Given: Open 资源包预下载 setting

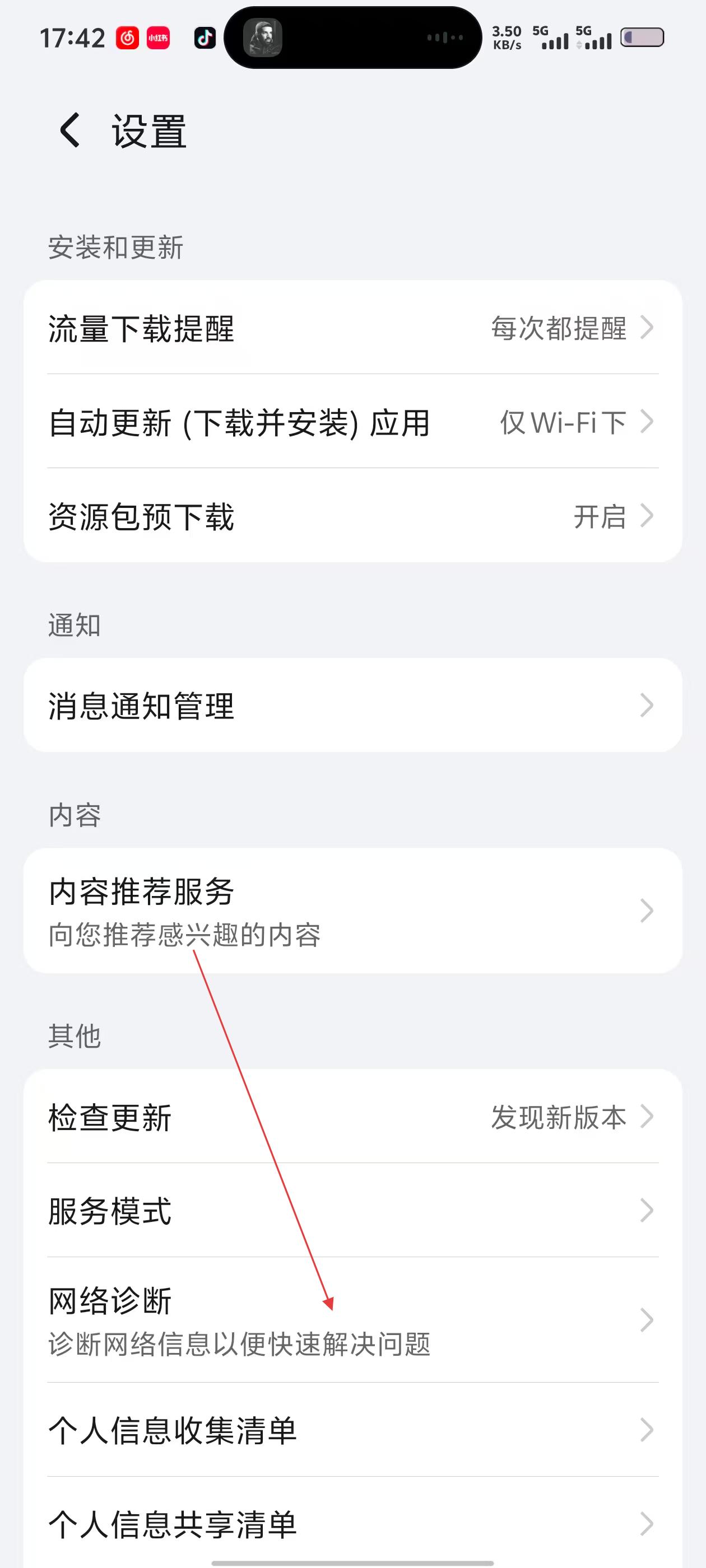Looking at the screenshot, I should pos(352,516).
